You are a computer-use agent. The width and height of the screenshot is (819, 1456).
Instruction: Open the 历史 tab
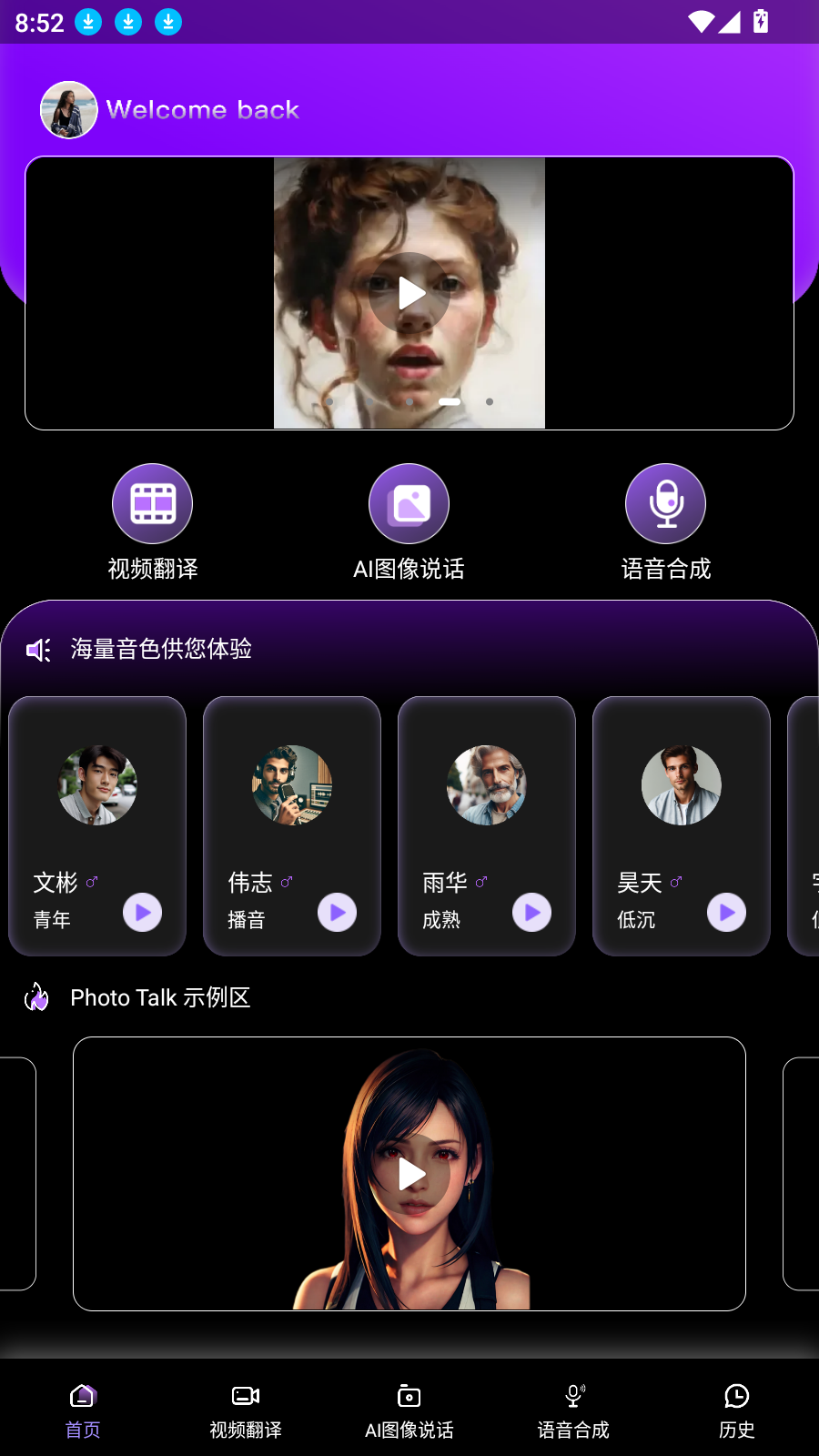pyautogui.click(x=736, y=1410)
